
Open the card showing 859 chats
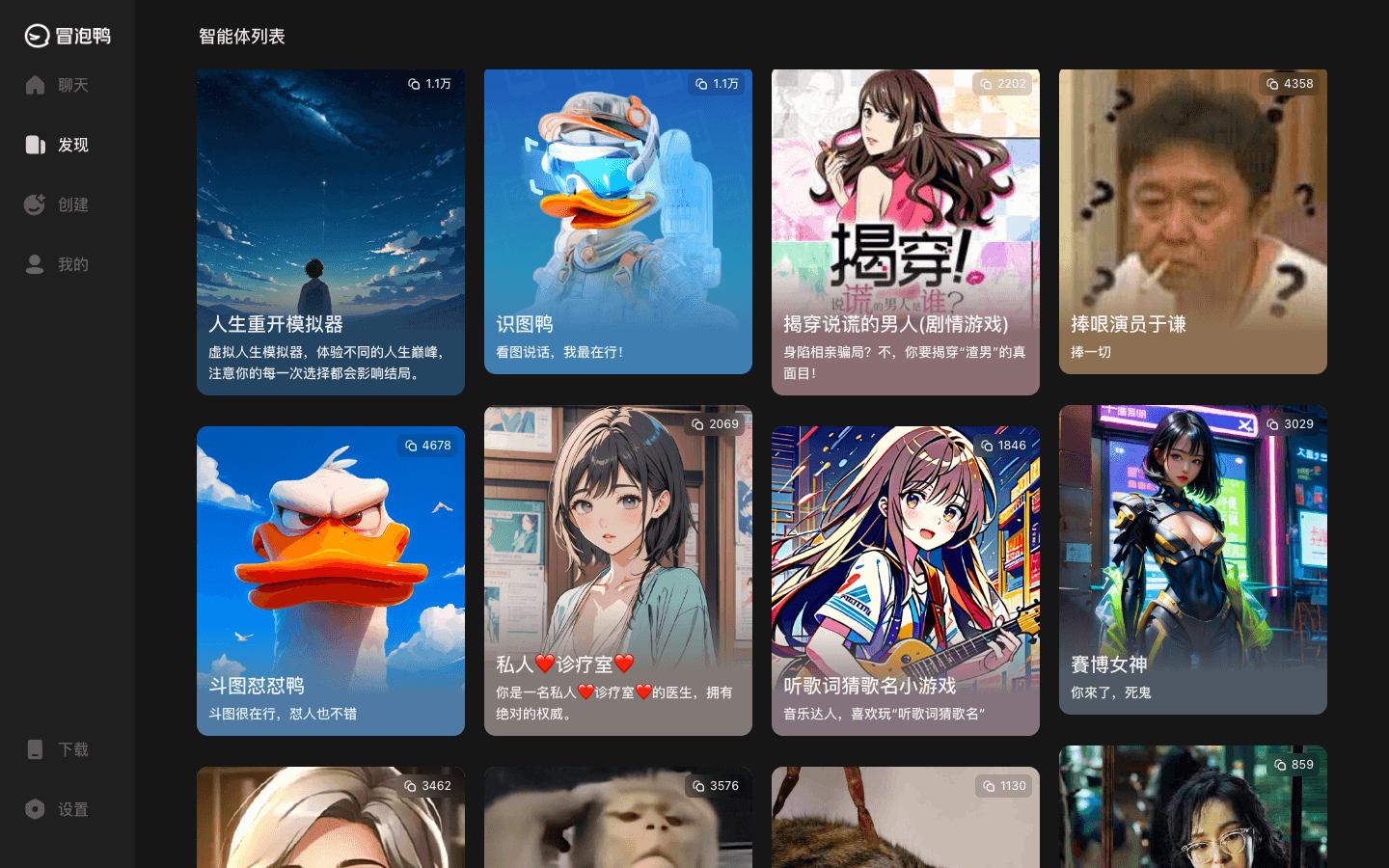pyautogui.click(x=1192, y=810)
